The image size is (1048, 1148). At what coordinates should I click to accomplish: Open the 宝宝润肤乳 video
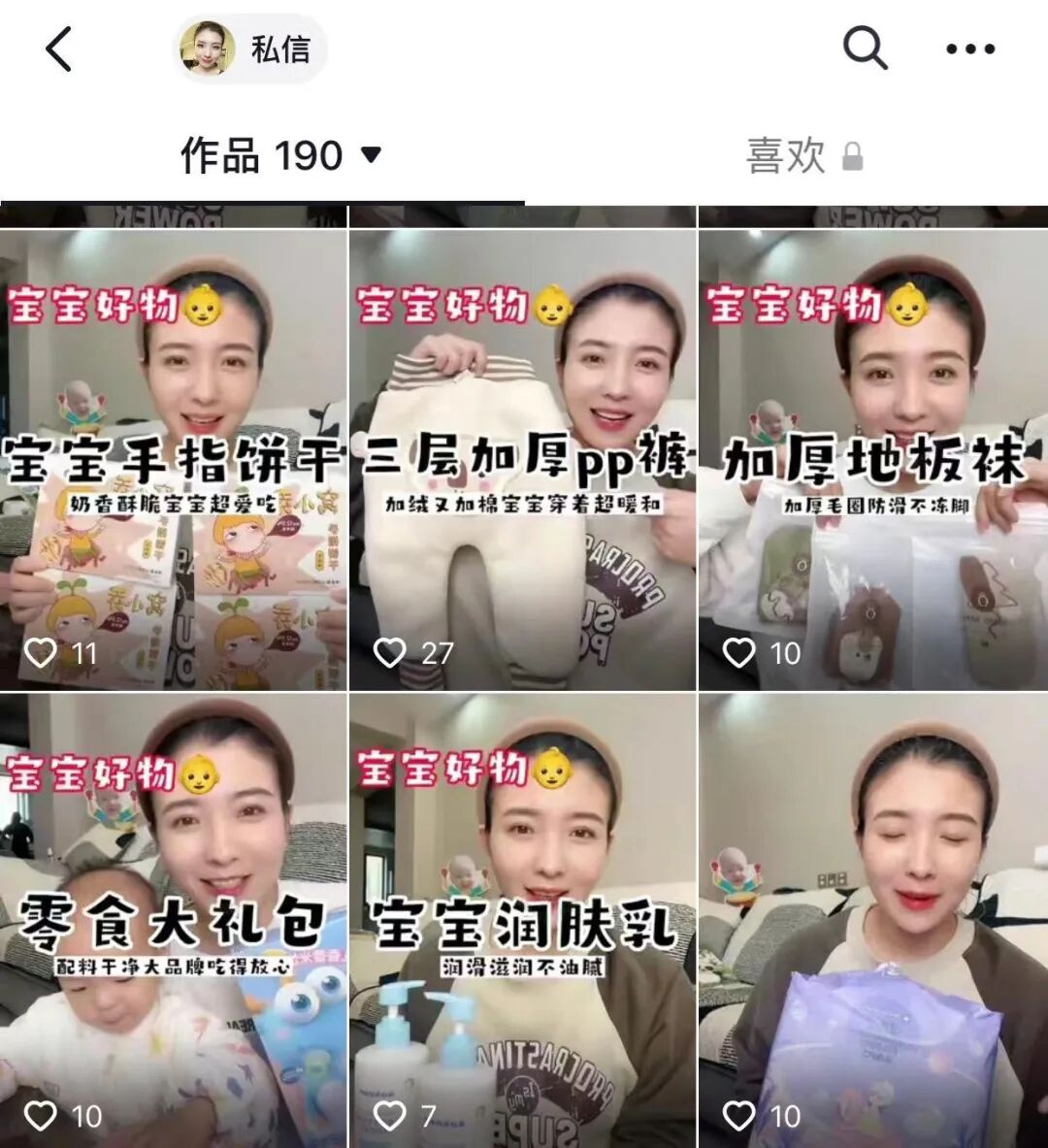coord(522,920)
